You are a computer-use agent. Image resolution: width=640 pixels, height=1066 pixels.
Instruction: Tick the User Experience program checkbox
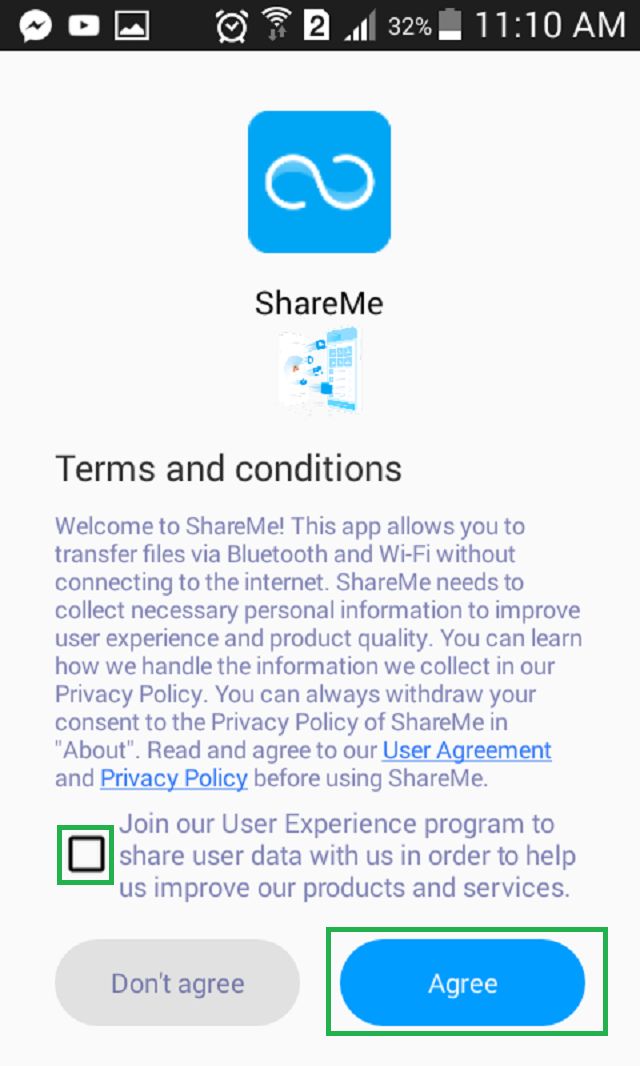(86, 855)
